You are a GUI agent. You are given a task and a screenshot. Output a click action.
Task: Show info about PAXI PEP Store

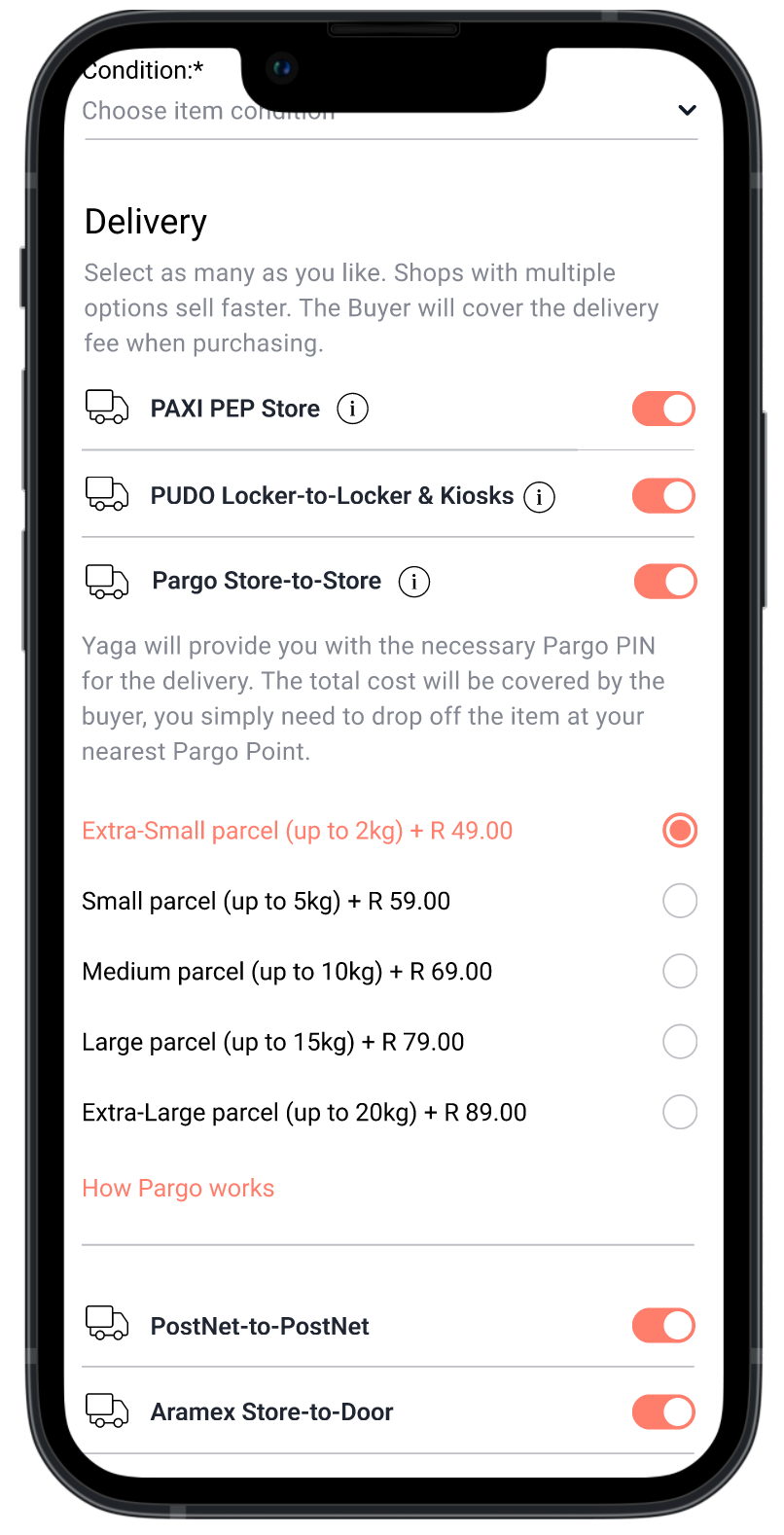pyautogui.click(x=352, y=409)
